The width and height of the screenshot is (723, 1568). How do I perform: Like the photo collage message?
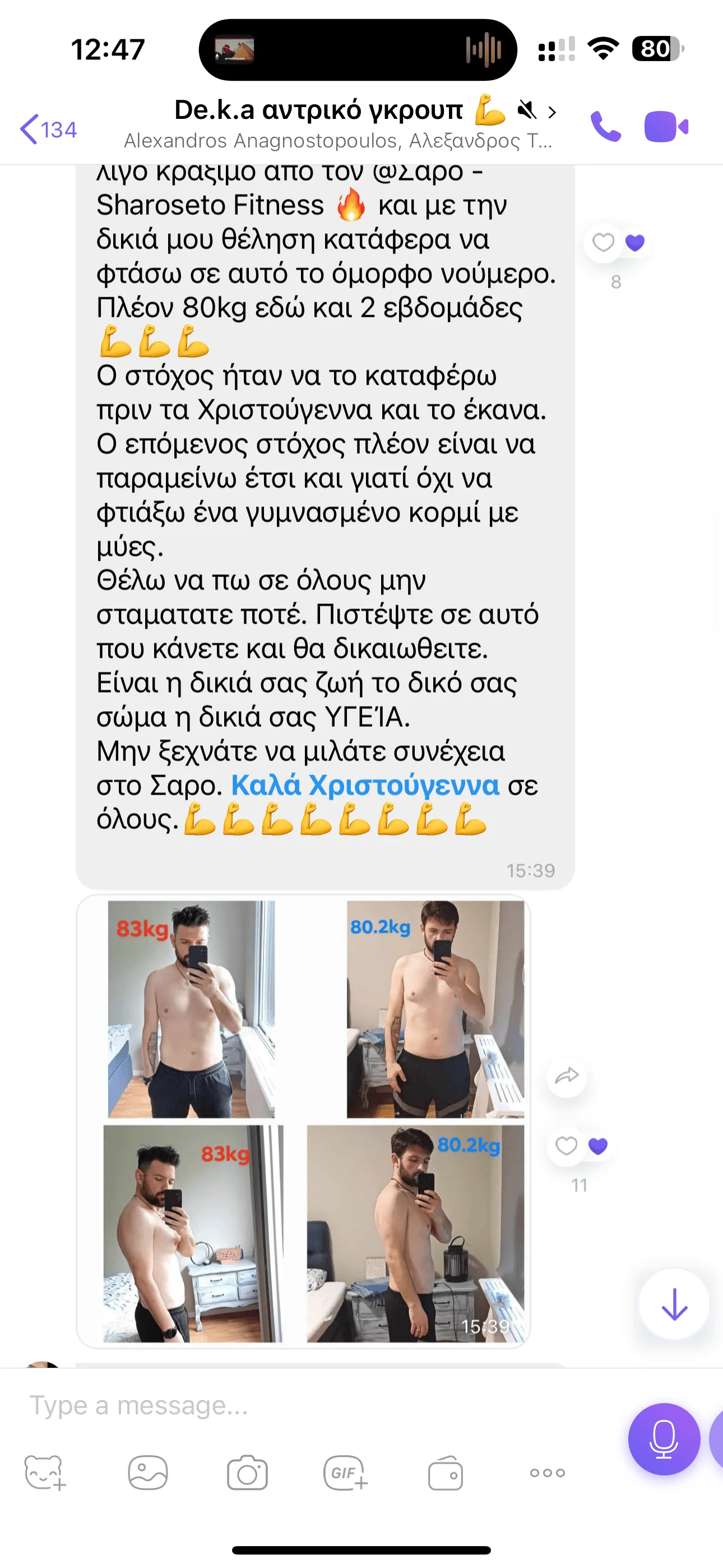tap(566, 1146)
